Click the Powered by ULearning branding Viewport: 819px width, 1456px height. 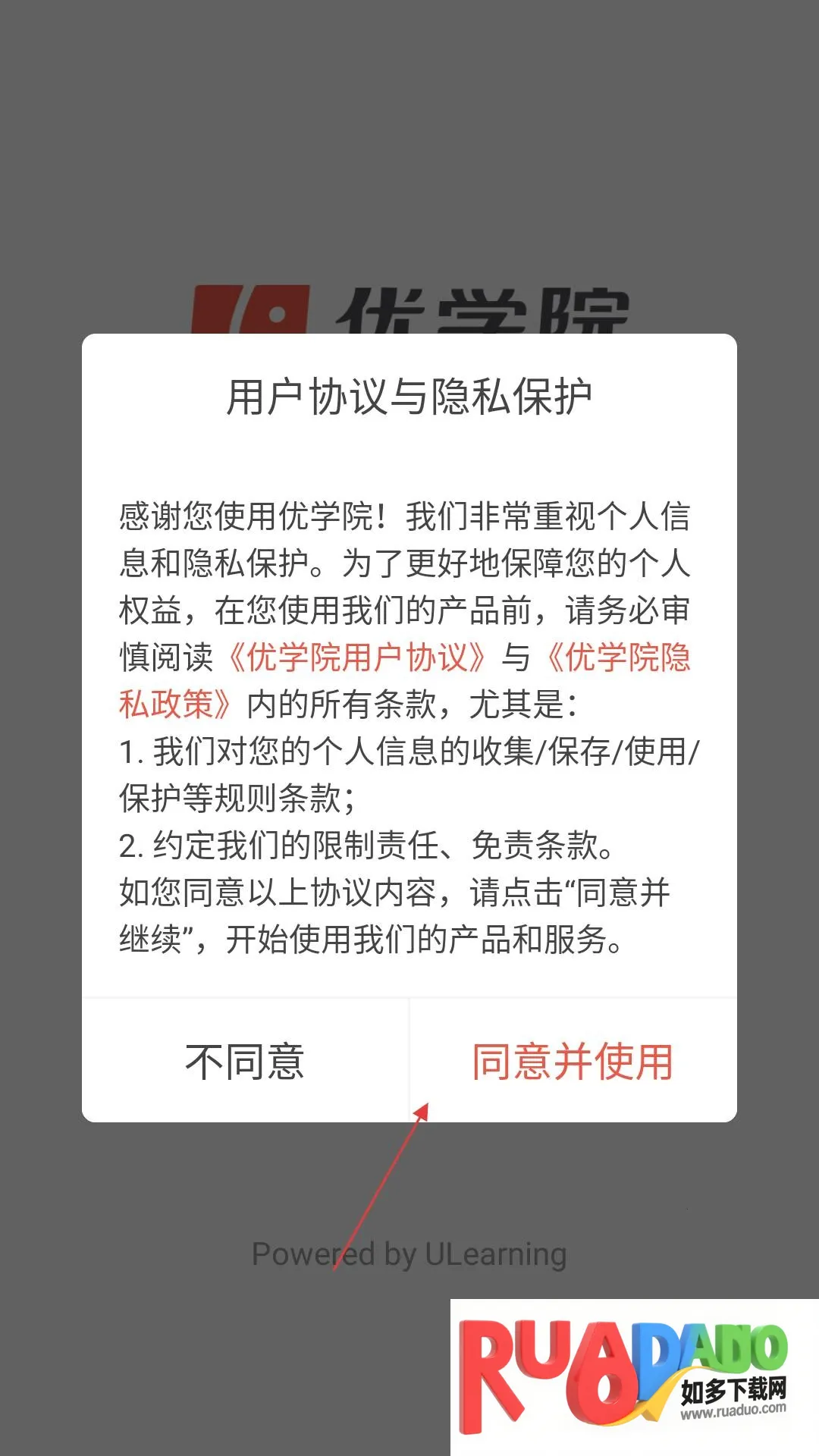point(409,1252)
